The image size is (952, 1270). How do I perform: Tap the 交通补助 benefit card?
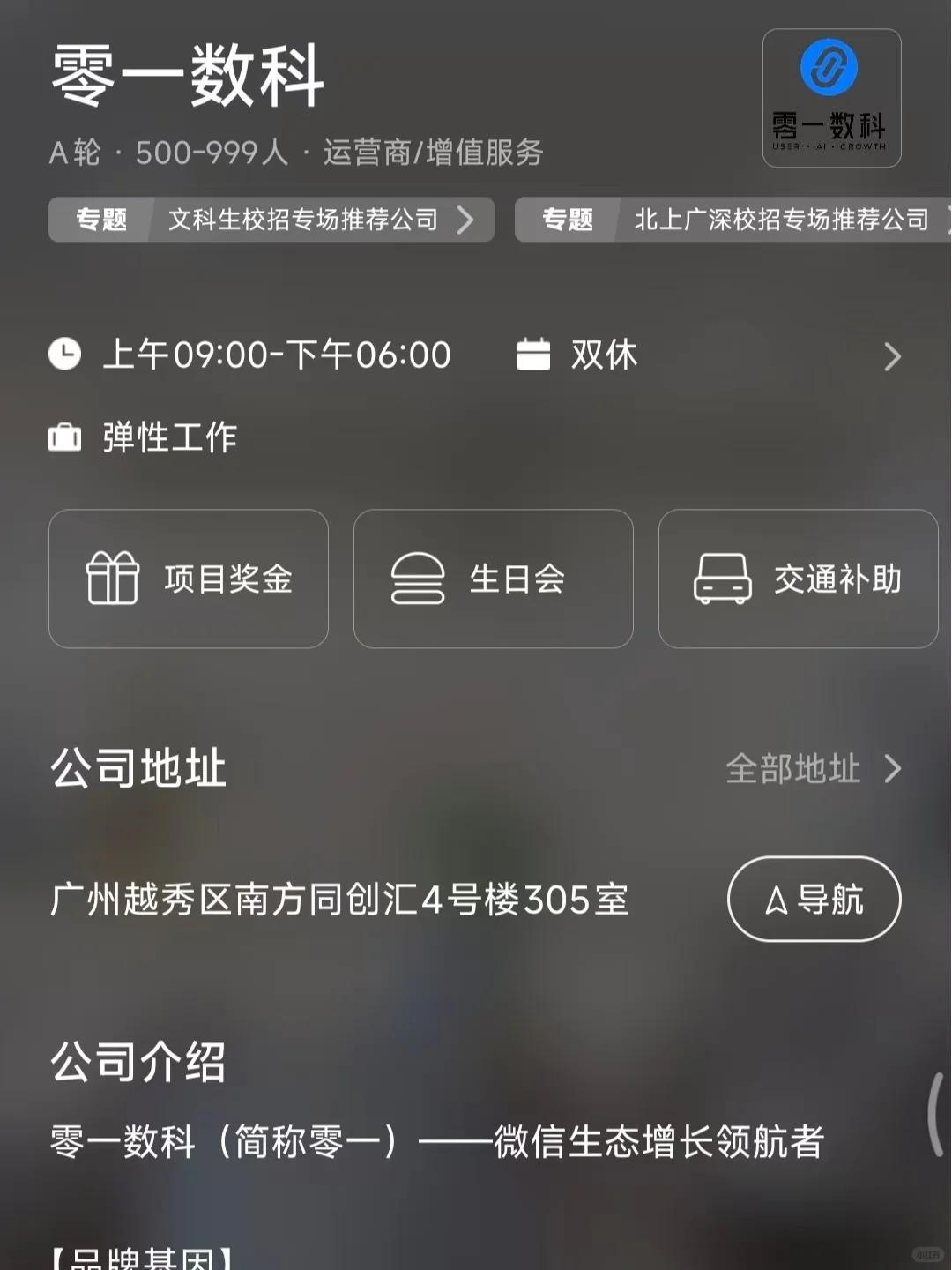tap(799, 579)
